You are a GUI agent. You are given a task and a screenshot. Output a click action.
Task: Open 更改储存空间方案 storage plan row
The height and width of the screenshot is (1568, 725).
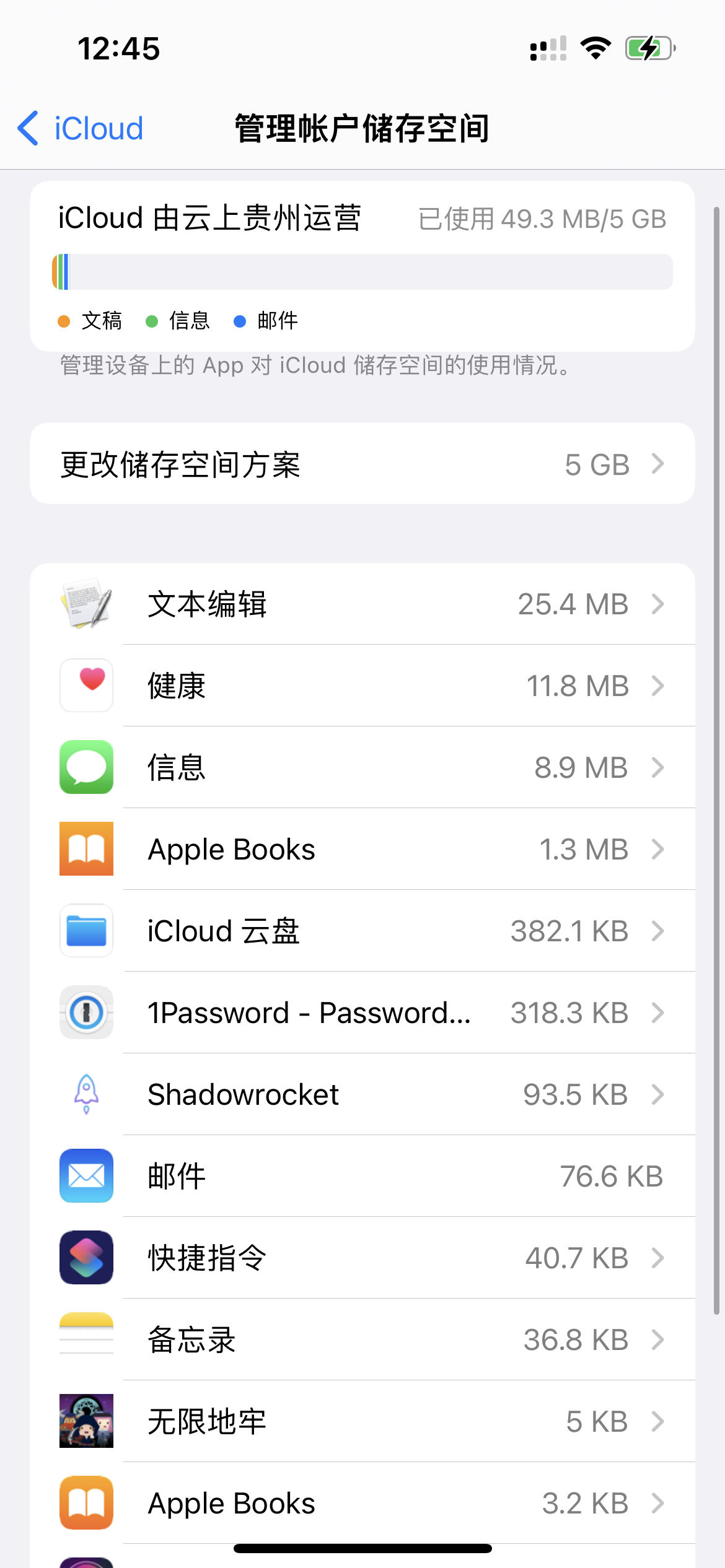(x=362, y=464)
